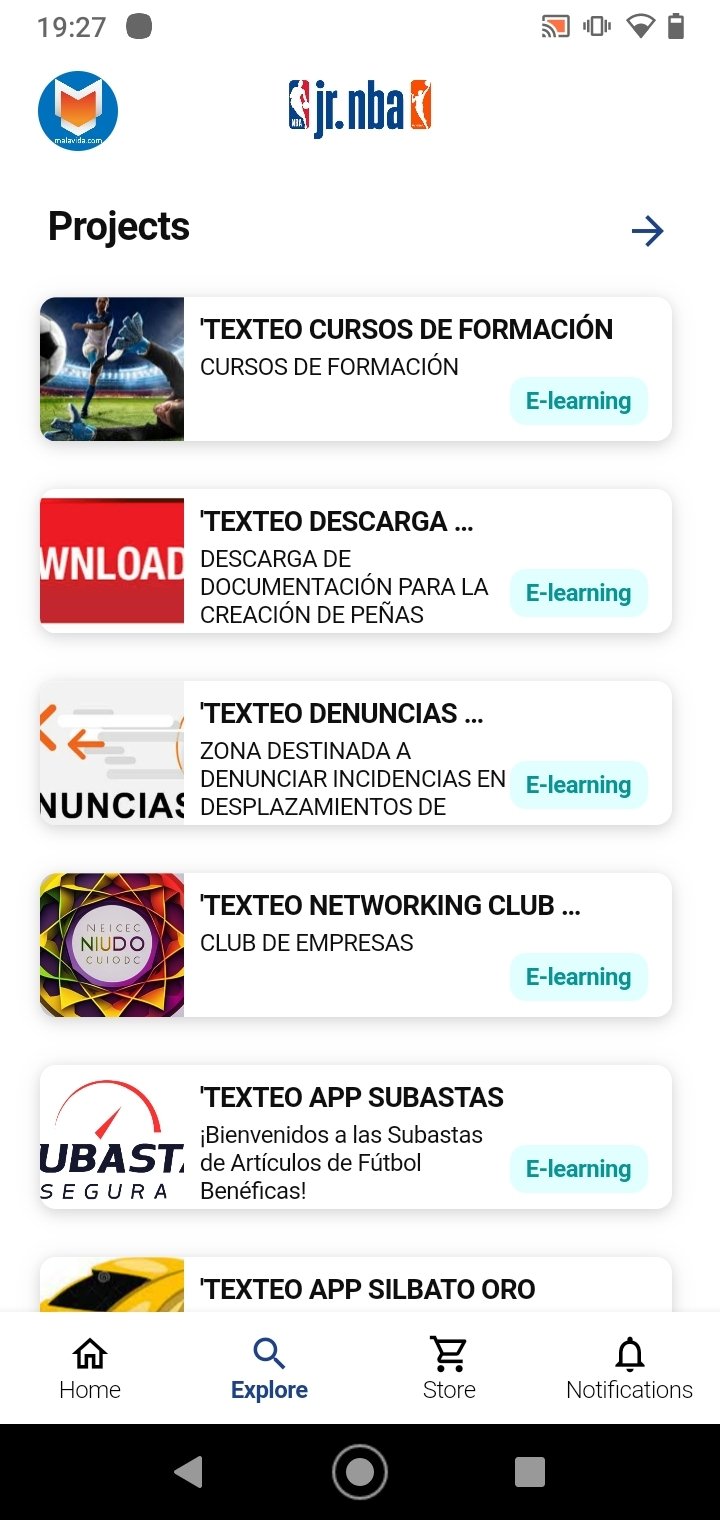This screenshot has width=720, height=1520.
Task: Open the TEXTEO NETWORKING CLUB card
Action: (356, 945)
